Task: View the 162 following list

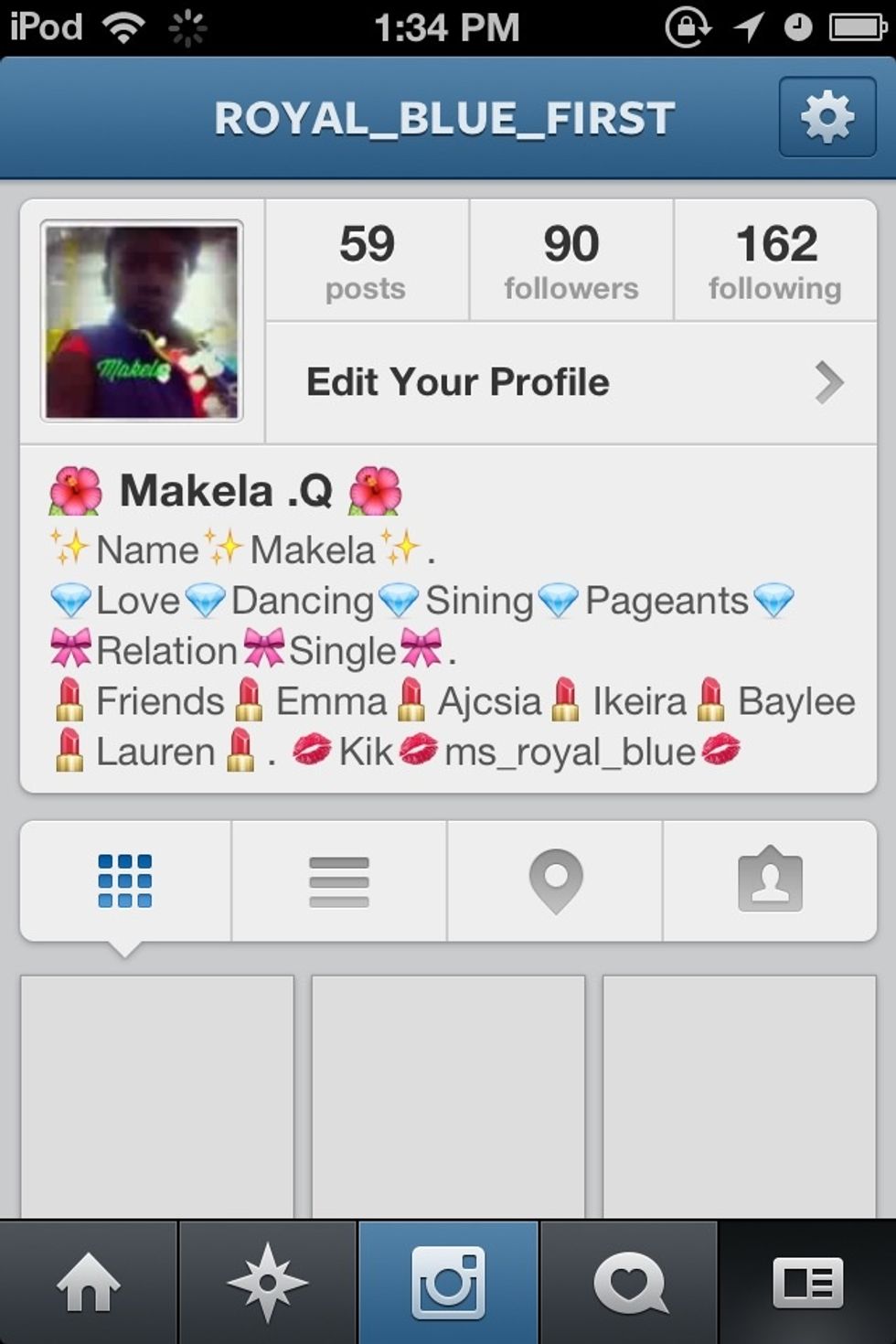Action: coord(775,261)
